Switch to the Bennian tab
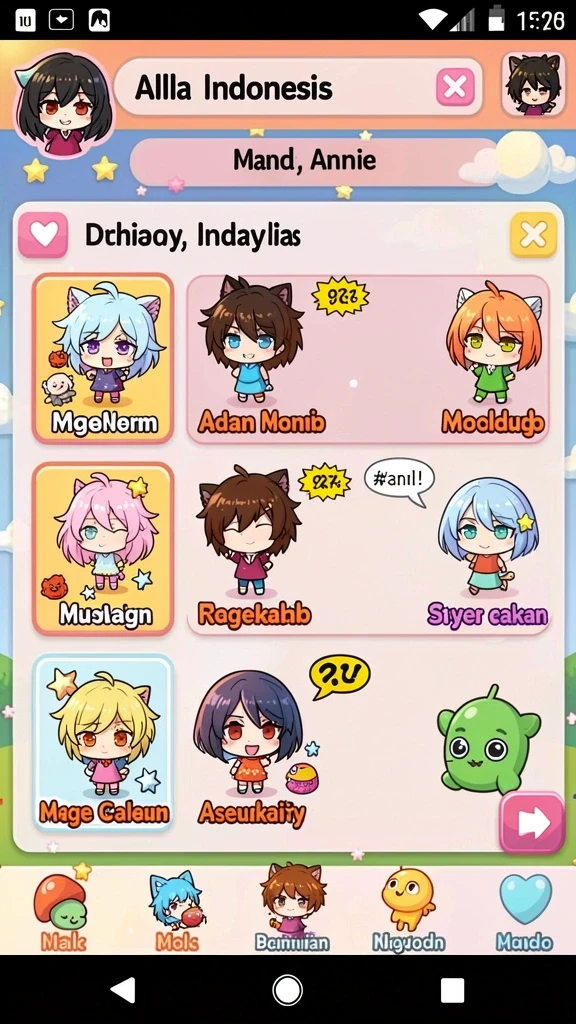 [291, 908]
